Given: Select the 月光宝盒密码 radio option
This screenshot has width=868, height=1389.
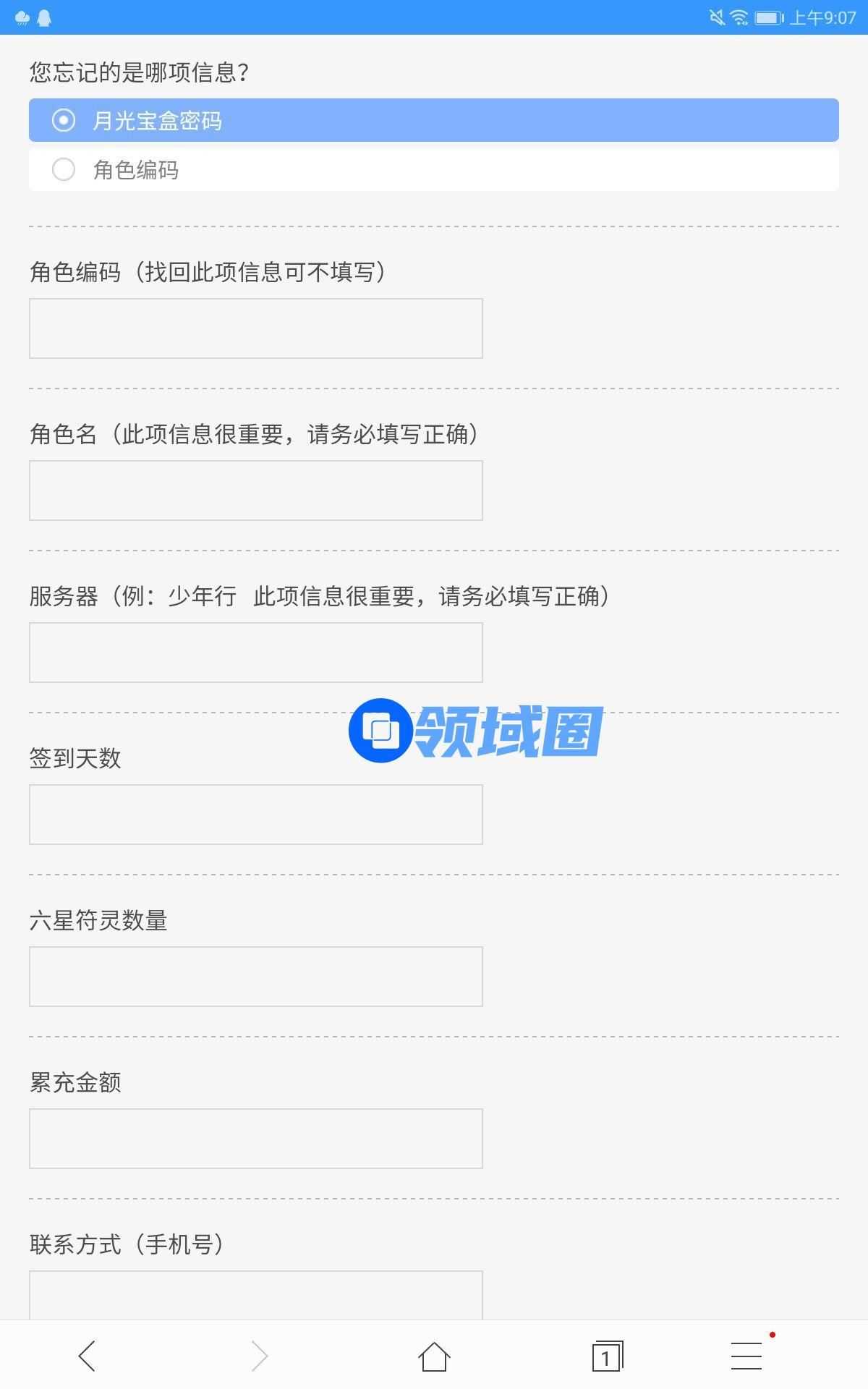Looking at the screenshot, I should [x=64, y=120].
